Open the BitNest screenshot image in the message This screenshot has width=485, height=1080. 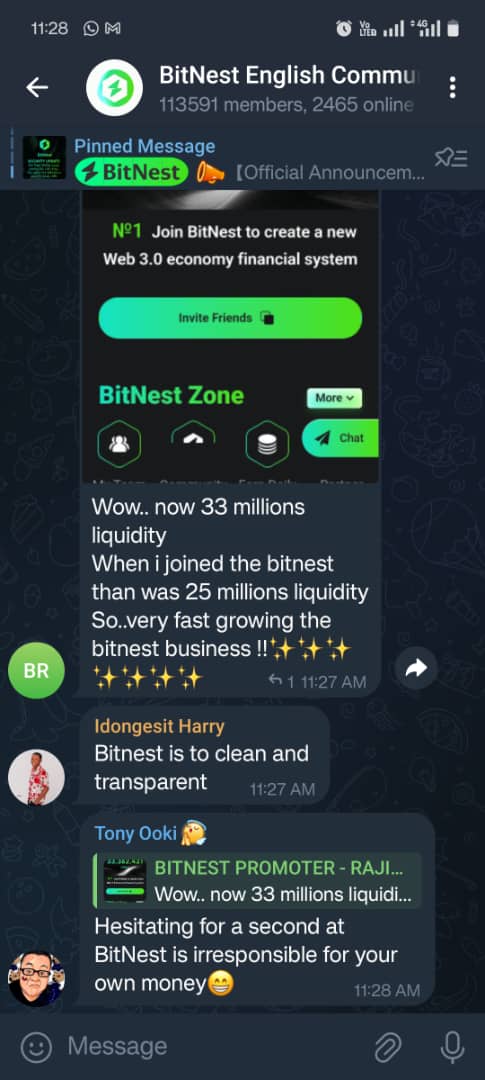click(x=230, y=336)
